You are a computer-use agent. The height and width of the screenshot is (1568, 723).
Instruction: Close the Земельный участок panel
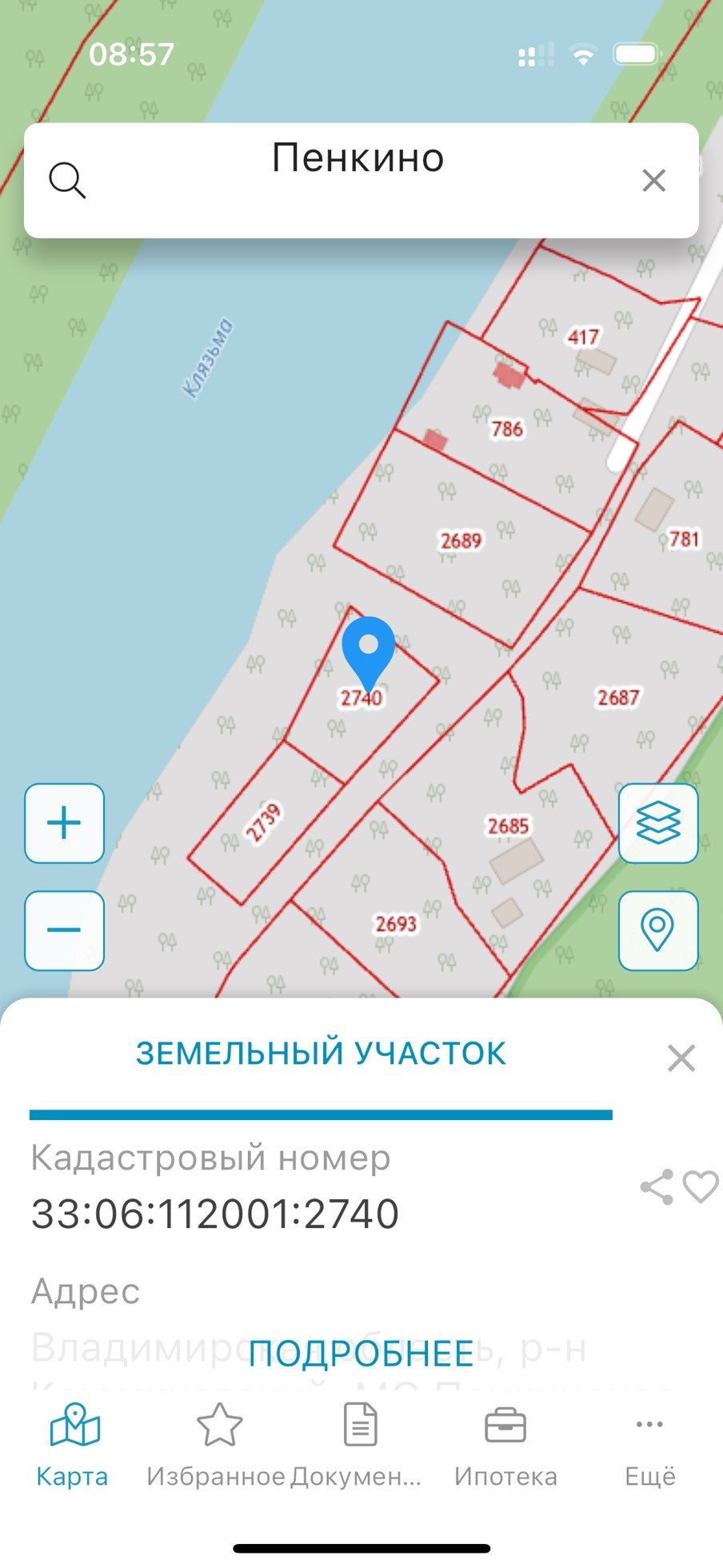(681, 1058)
